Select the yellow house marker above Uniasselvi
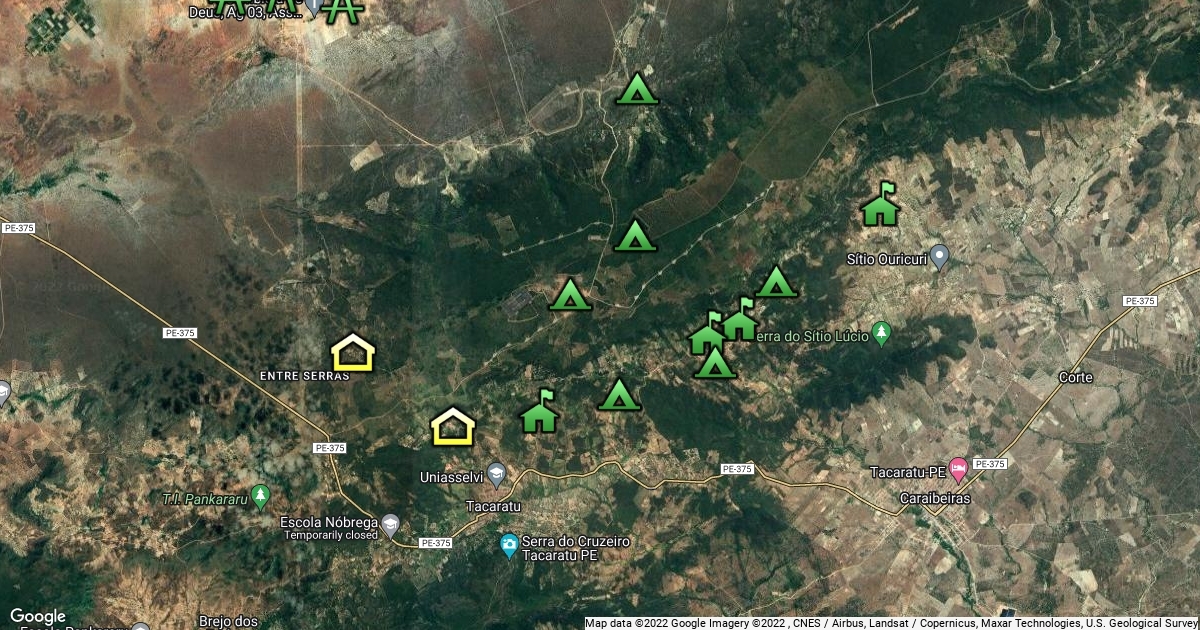This screenshot has width=1200, height=630. pyautogui.click(x=453, y=427)
